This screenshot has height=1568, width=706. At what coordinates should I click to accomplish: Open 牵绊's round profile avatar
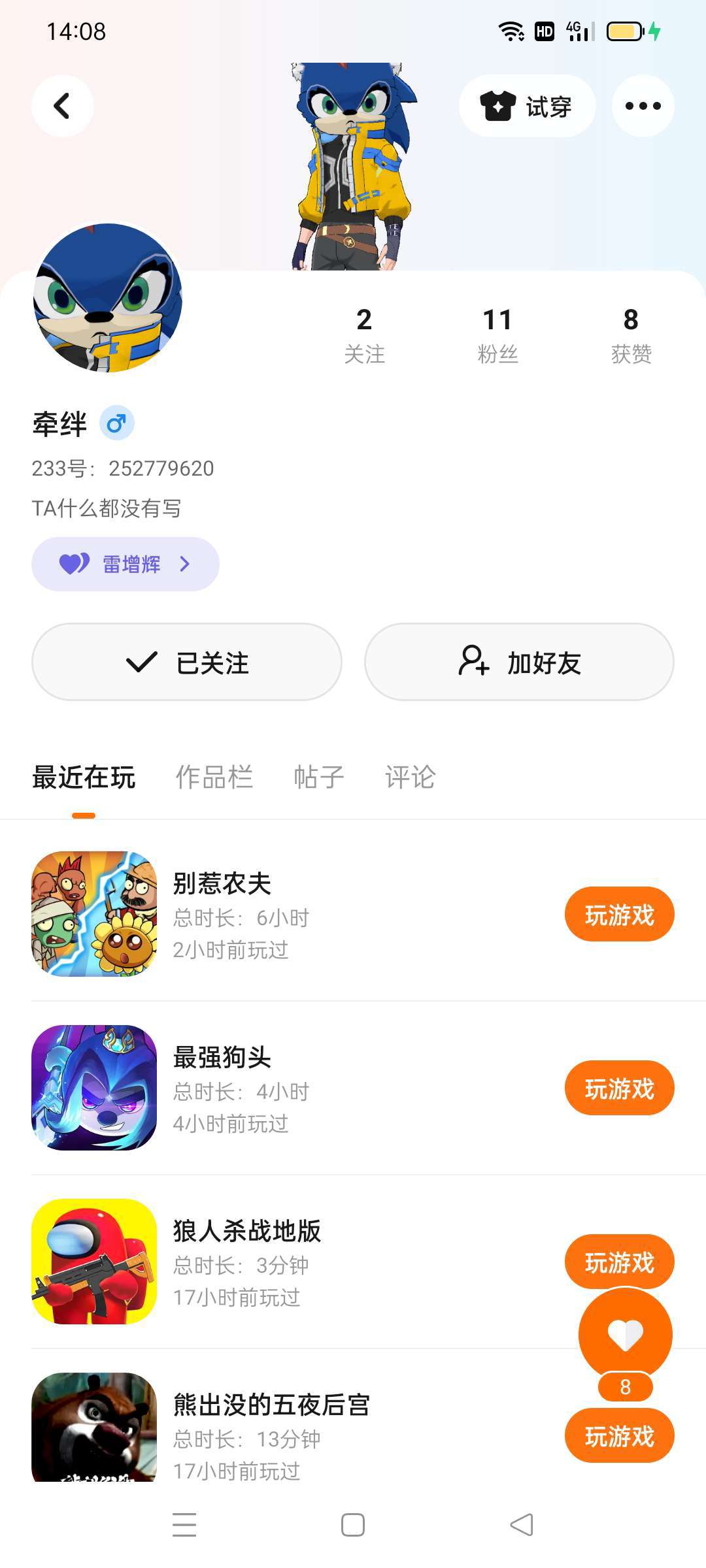(x=108, y=298)
